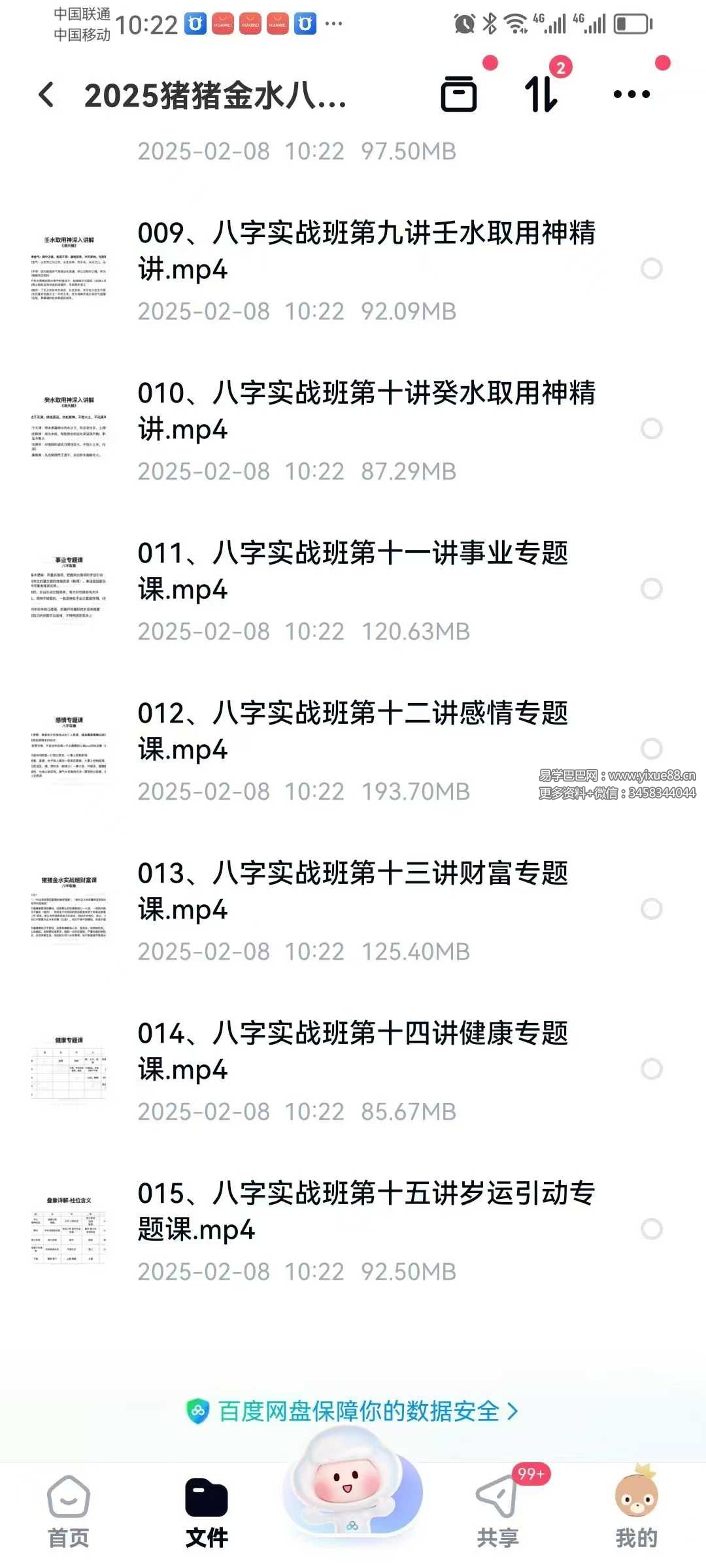This screenshot has height=1568, width=706.
Task: Select the circle for 011 事业专题课
Action: [x=652, y=589]
